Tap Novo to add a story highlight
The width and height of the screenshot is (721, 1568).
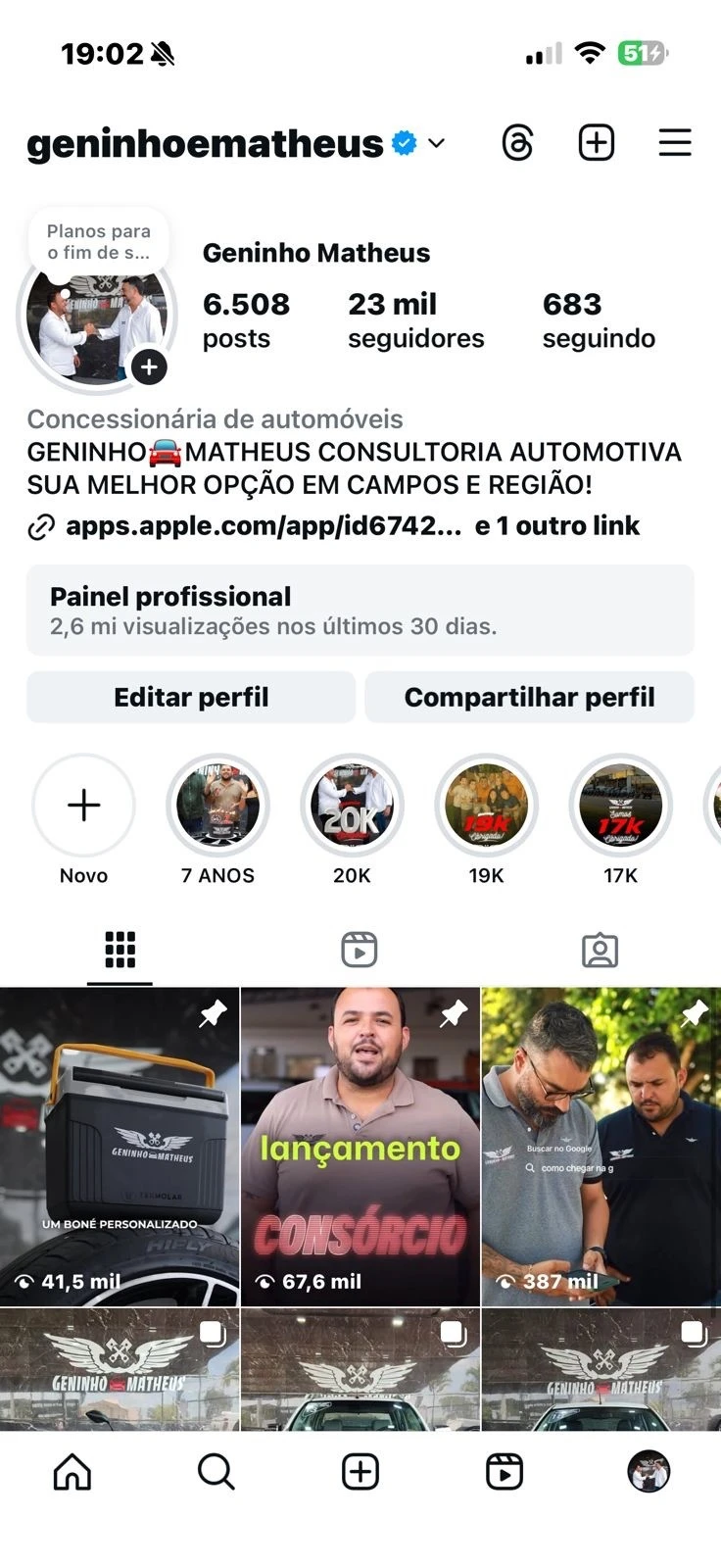83,805
